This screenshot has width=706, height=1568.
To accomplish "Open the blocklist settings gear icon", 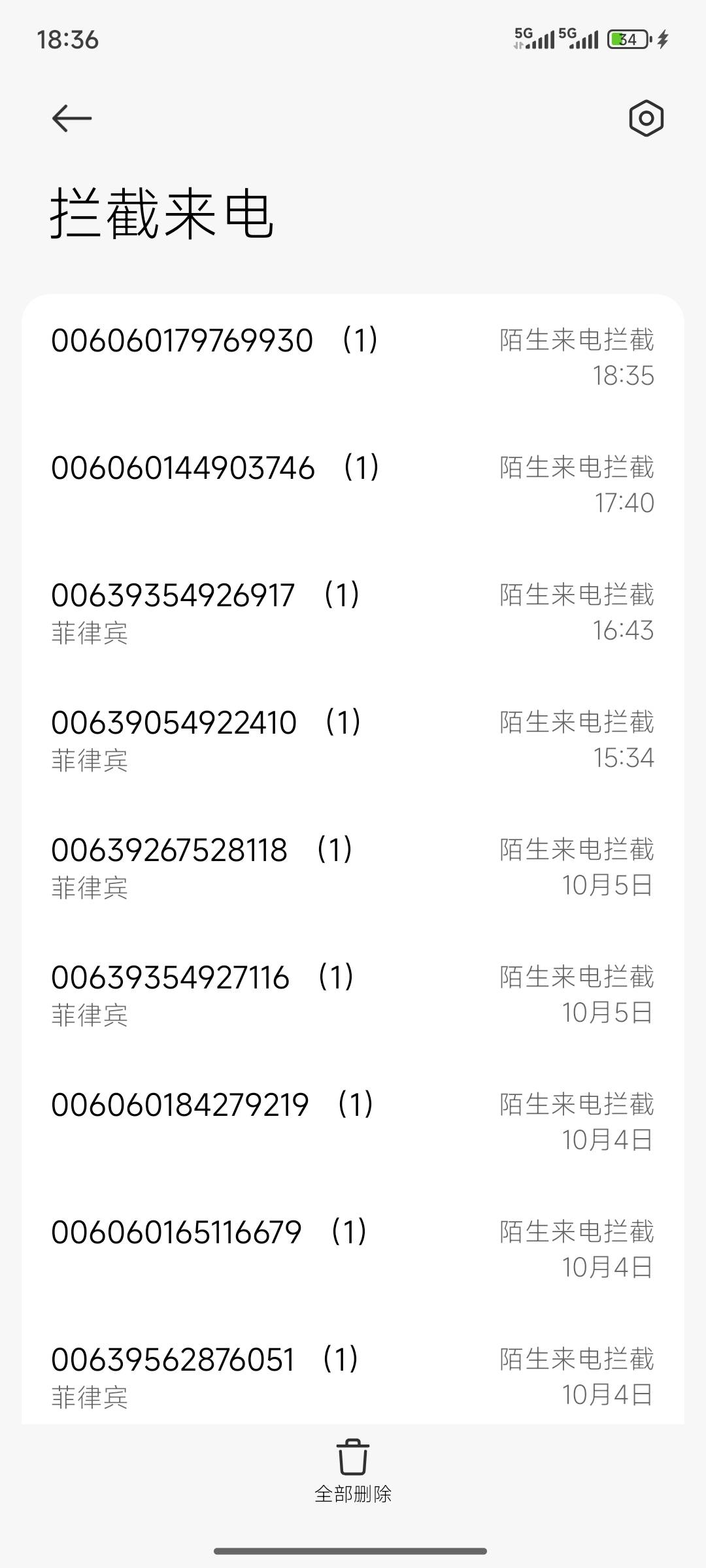I will (x=646, y=118).
